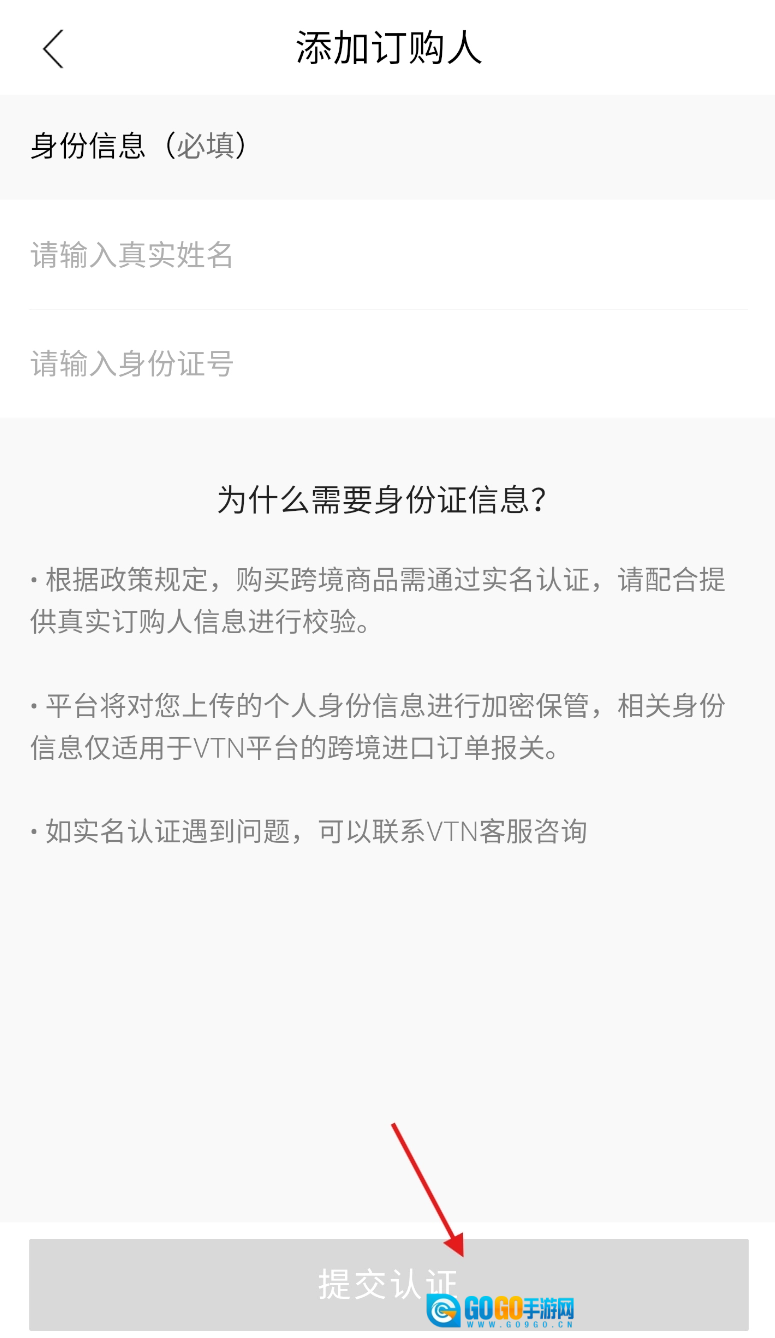This screenshot has height=1338, width=775.
Task: Tap the 请输入身份证号 ID number field
Action: (x=387, y=364)
